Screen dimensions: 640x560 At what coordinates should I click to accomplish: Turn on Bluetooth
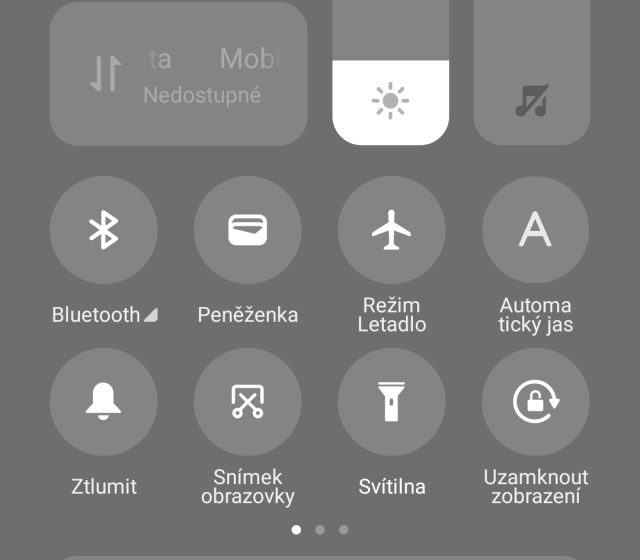tap(104, 230)
